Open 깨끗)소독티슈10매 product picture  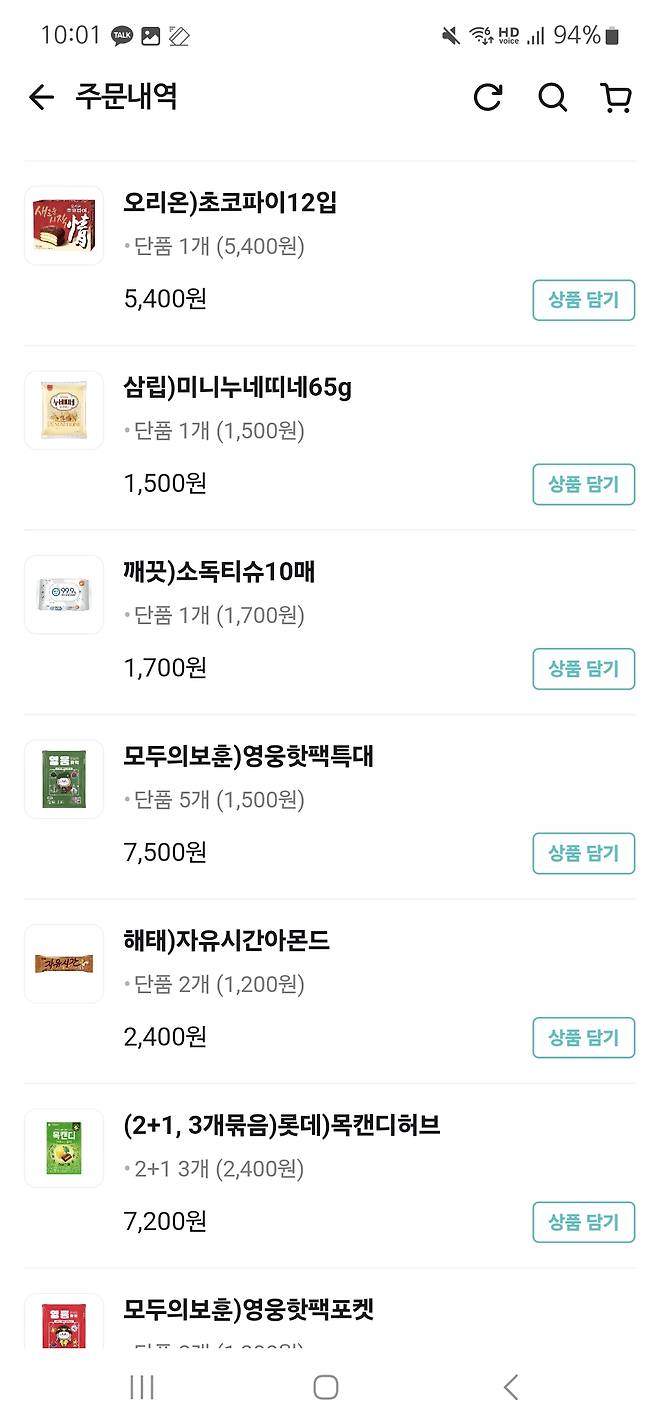tap(64, 595)
